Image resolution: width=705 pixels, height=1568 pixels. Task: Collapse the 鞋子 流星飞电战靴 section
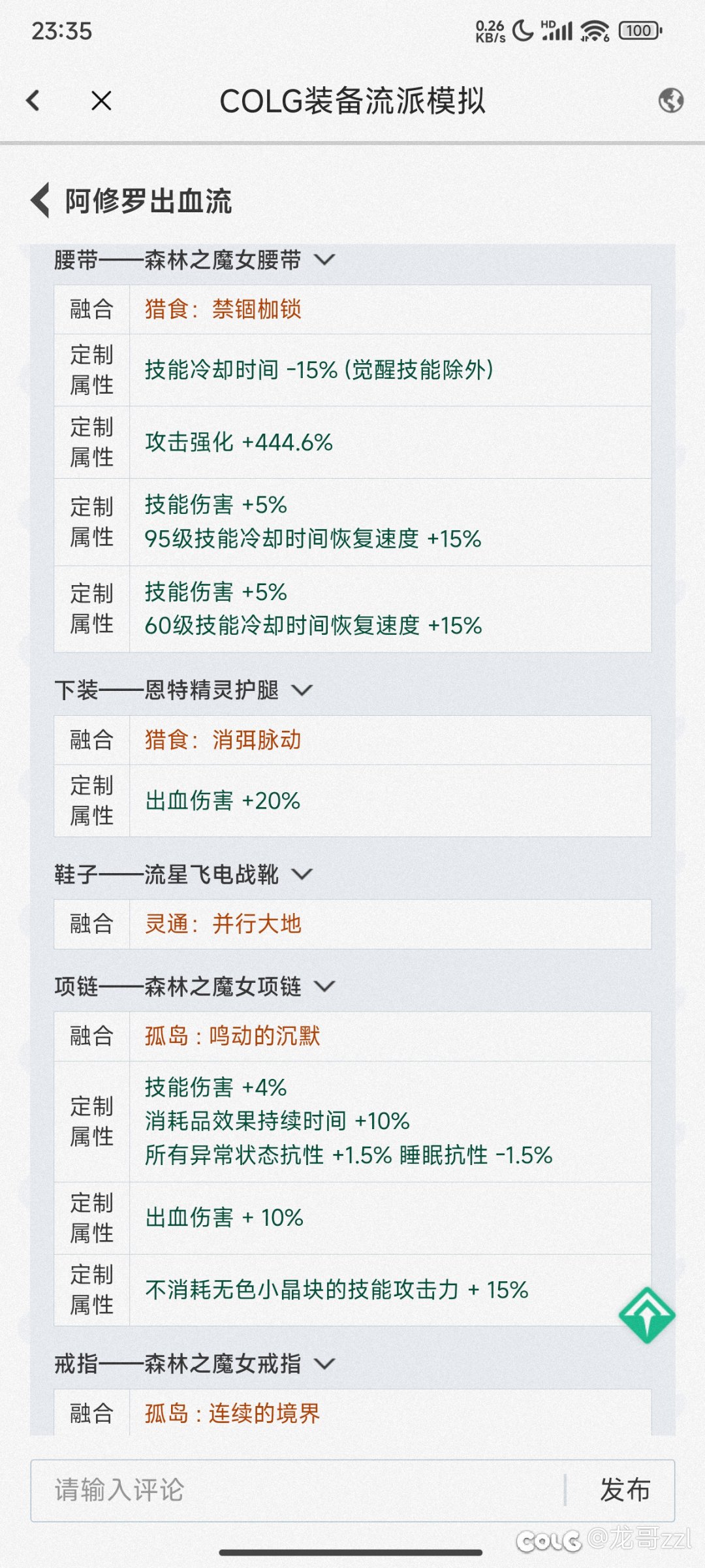tap(302, 874)
